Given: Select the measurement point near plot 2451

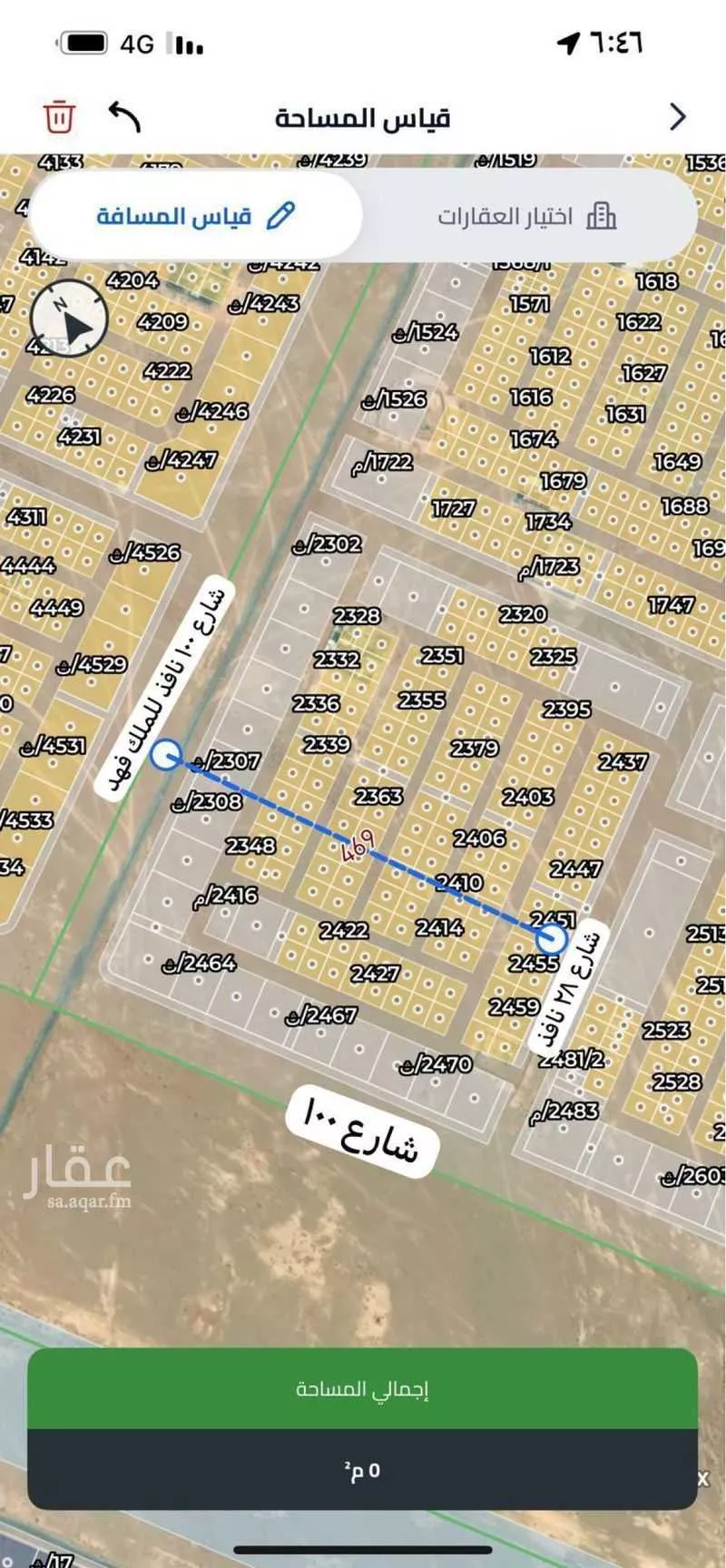Looking at the screenshot, I should tap(553, 939).
